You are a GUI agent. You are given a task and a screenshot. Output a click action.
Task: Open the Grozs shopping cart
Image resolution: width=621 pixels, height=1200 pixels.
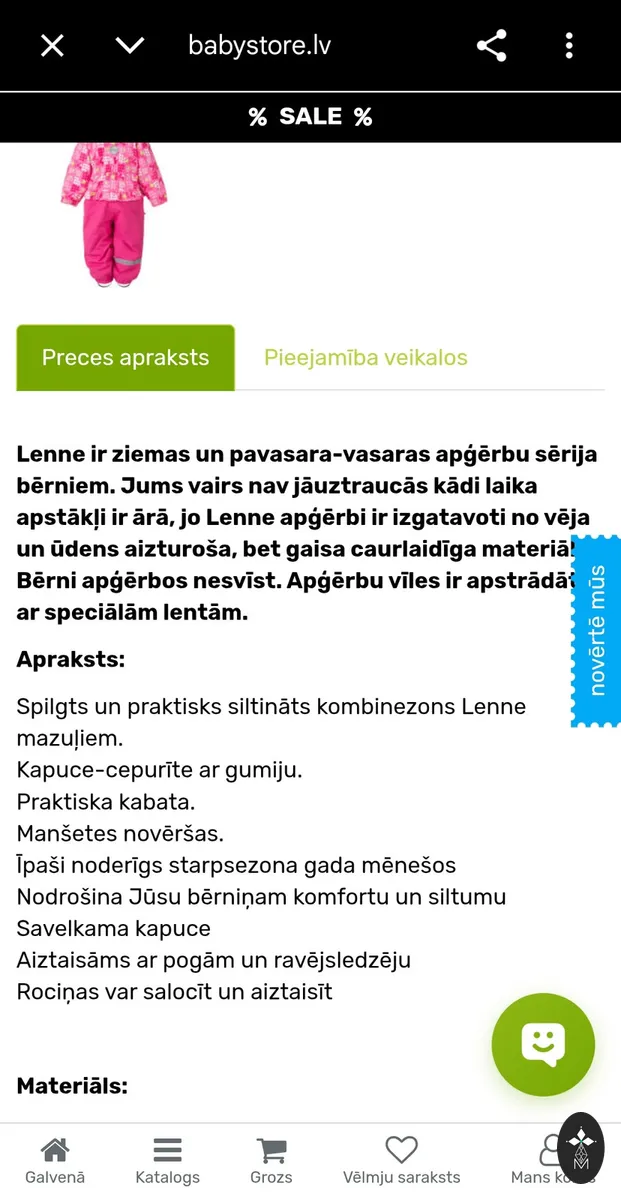pos(271,1161)
